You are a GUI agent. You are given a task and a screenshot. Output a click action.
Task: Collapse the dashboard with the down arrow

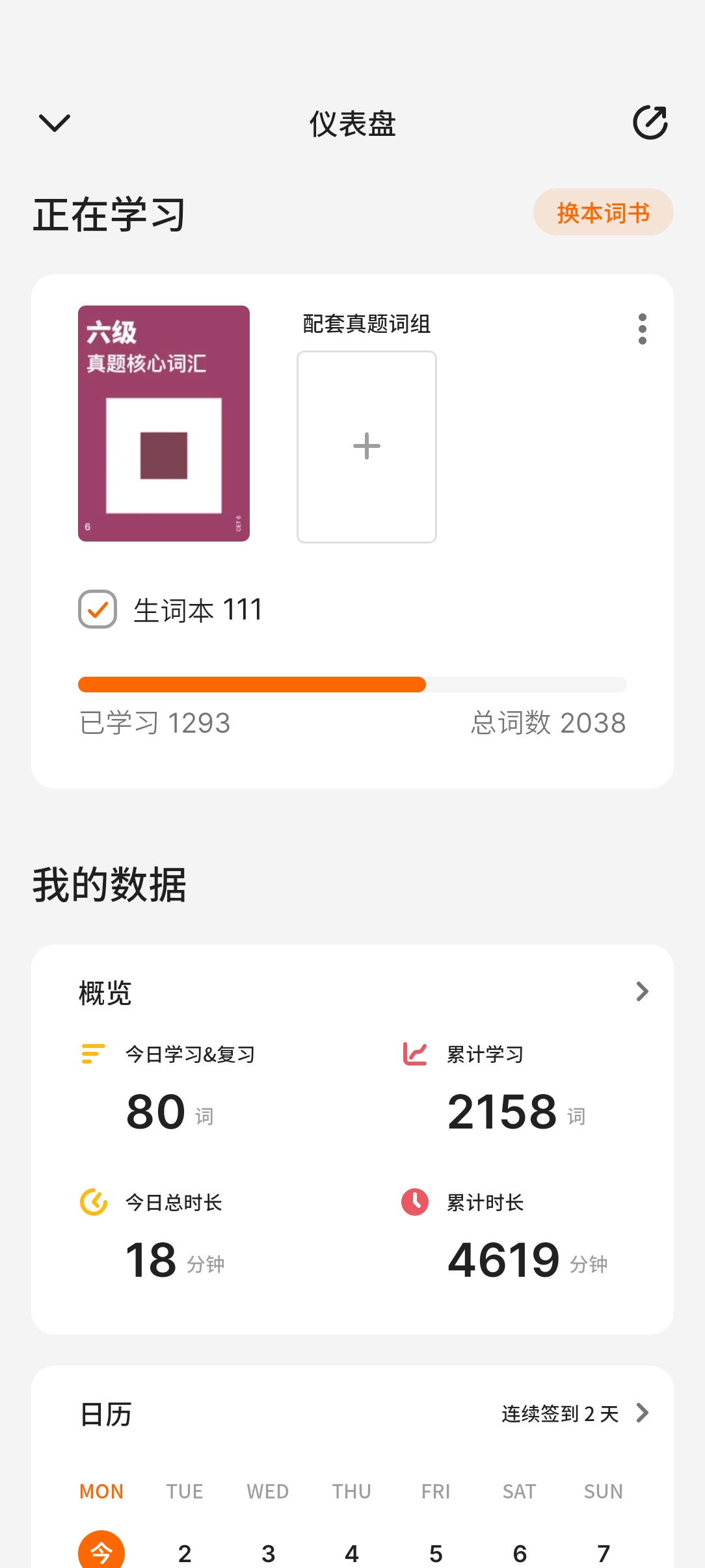pyautogui.click(x=55, y=122)
